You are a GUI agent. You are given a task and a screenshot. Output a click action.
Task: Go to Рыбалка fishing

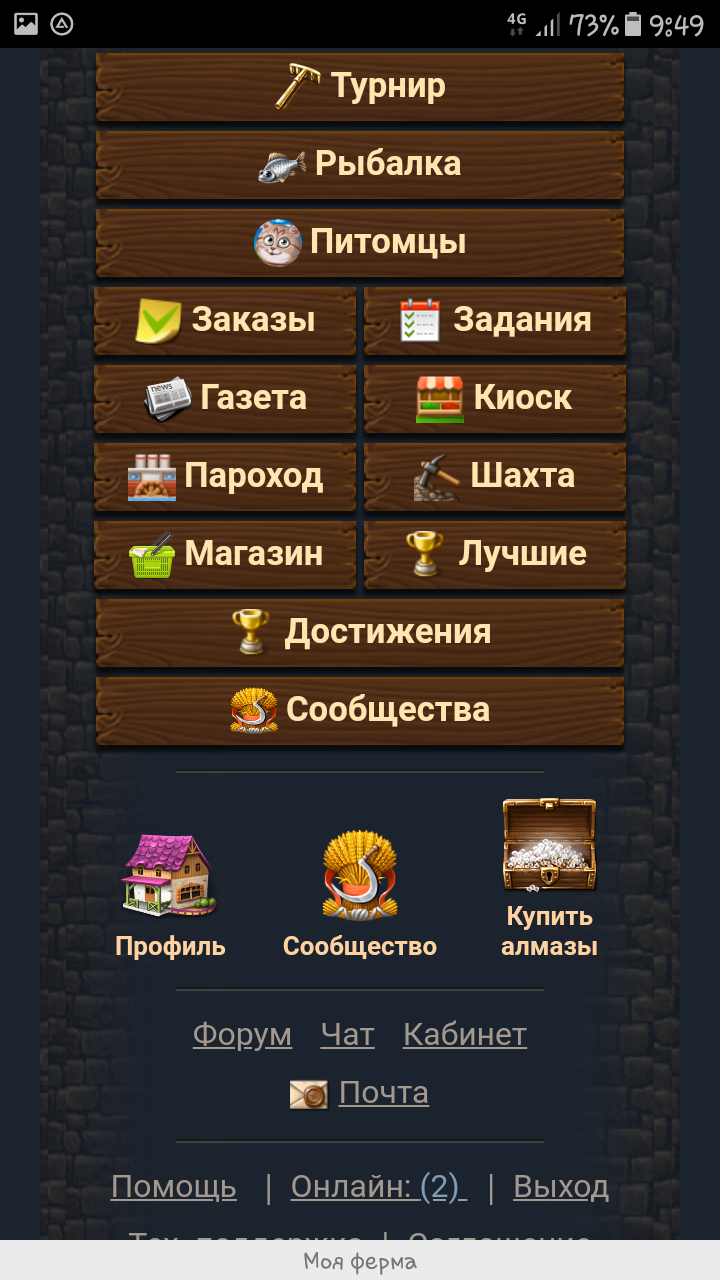tap(360, 164)
